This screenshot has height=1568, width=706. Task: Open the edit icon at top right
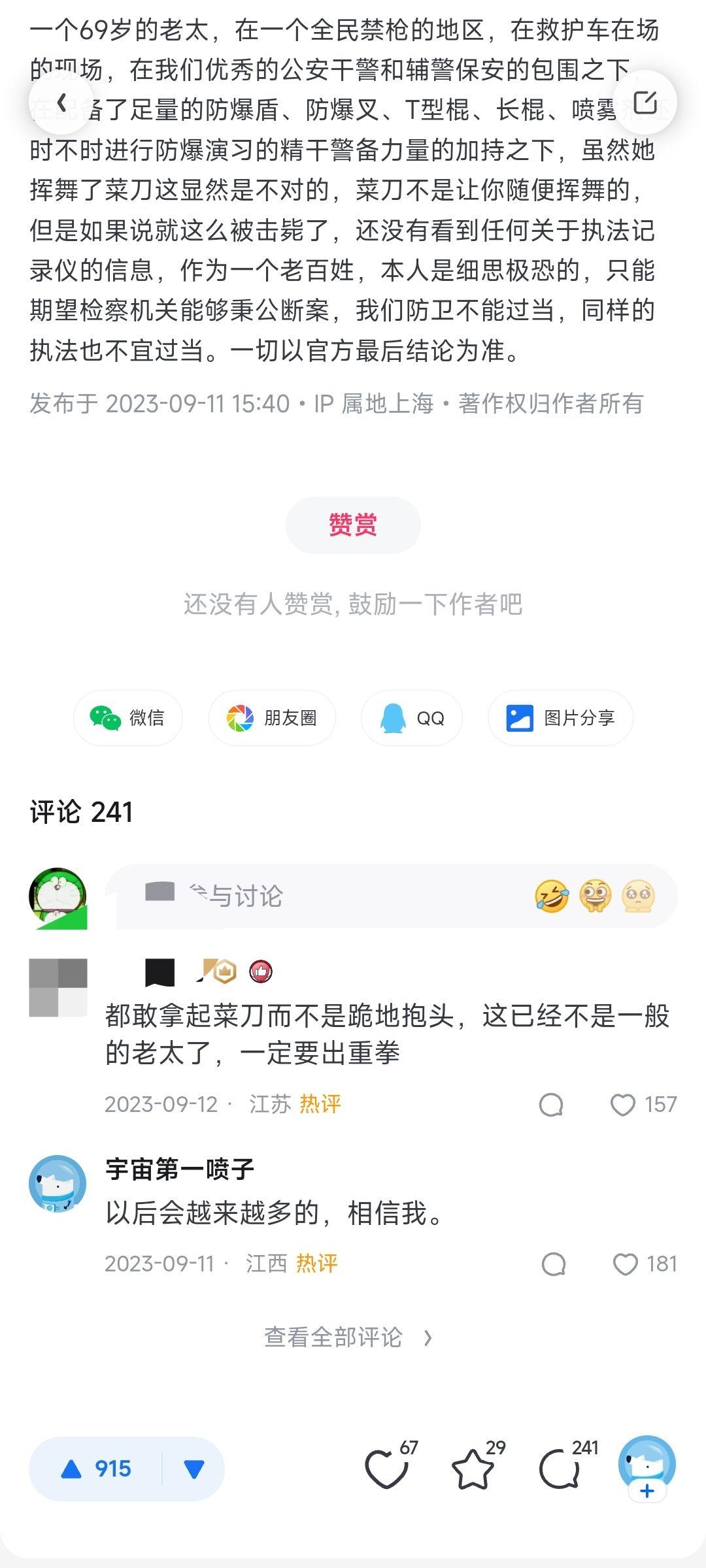(x=645, y=103)
